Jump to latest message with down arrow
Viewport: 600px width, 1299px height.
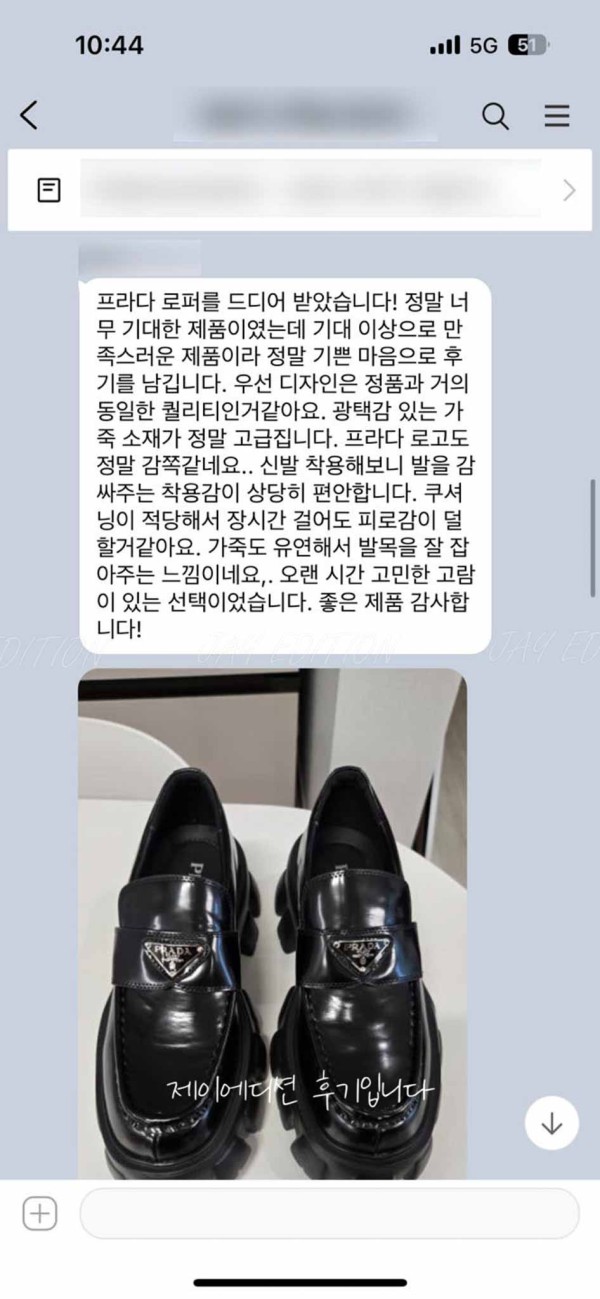click(x=552, y=1123)
